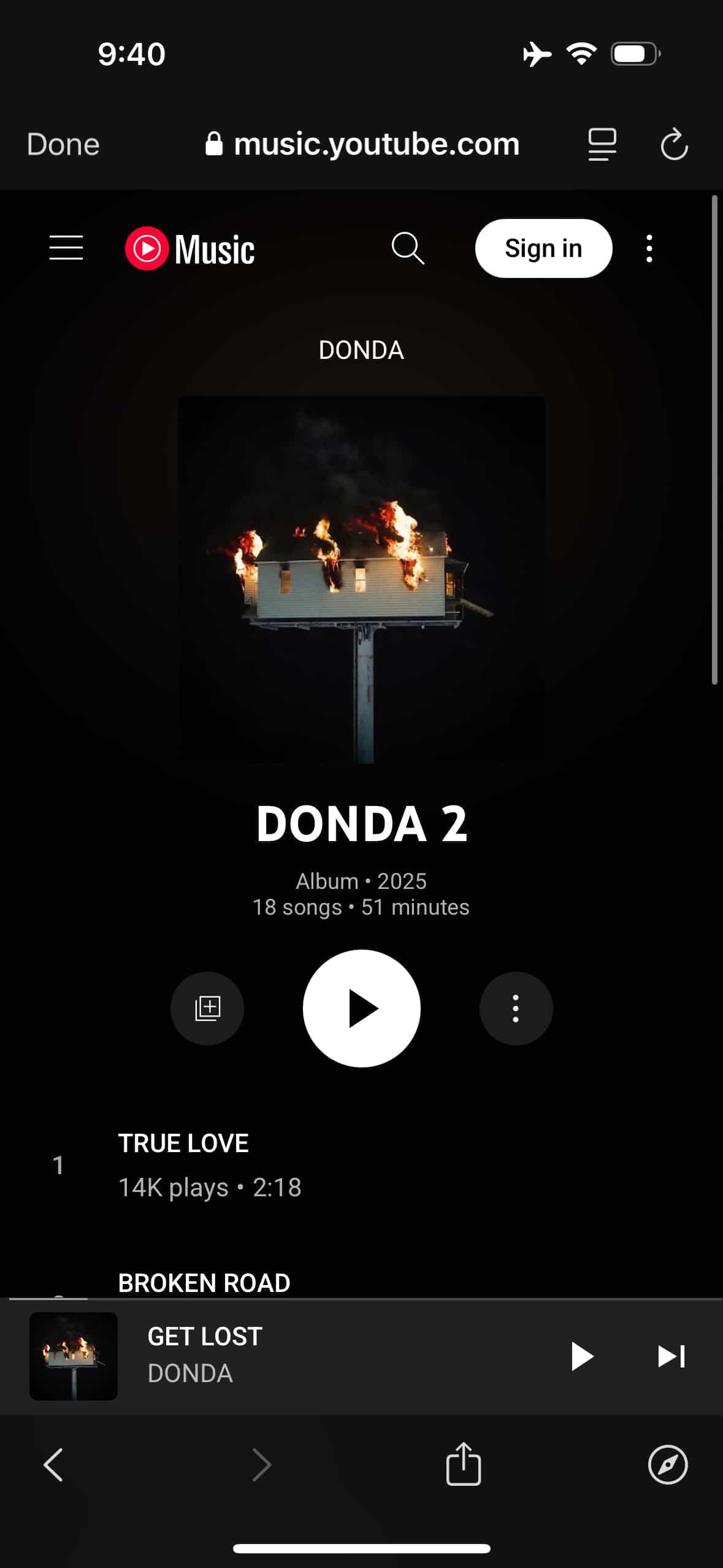Viewport: 723px width, 1568px height.
Task: Open the reader view page options icon
Action: pos(602,145)
